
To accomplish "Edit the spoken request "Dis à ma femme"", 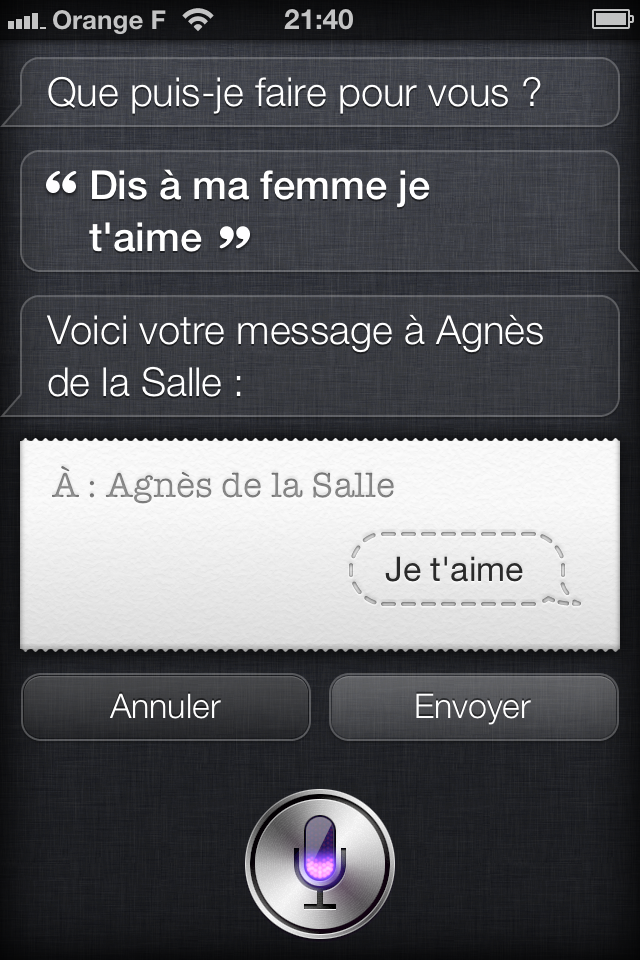I will pyautogui.click(x=320, y=211).
